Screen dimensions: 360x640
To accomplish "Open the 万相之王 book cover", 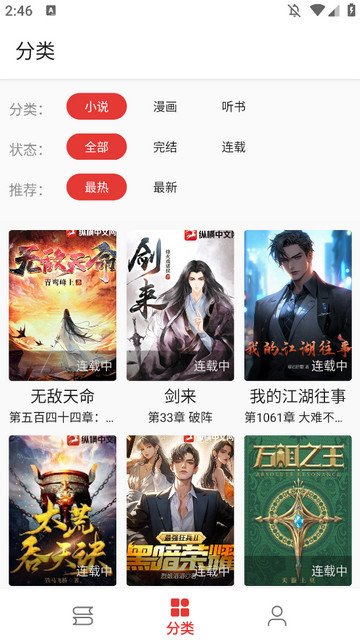I will (298, 510).
